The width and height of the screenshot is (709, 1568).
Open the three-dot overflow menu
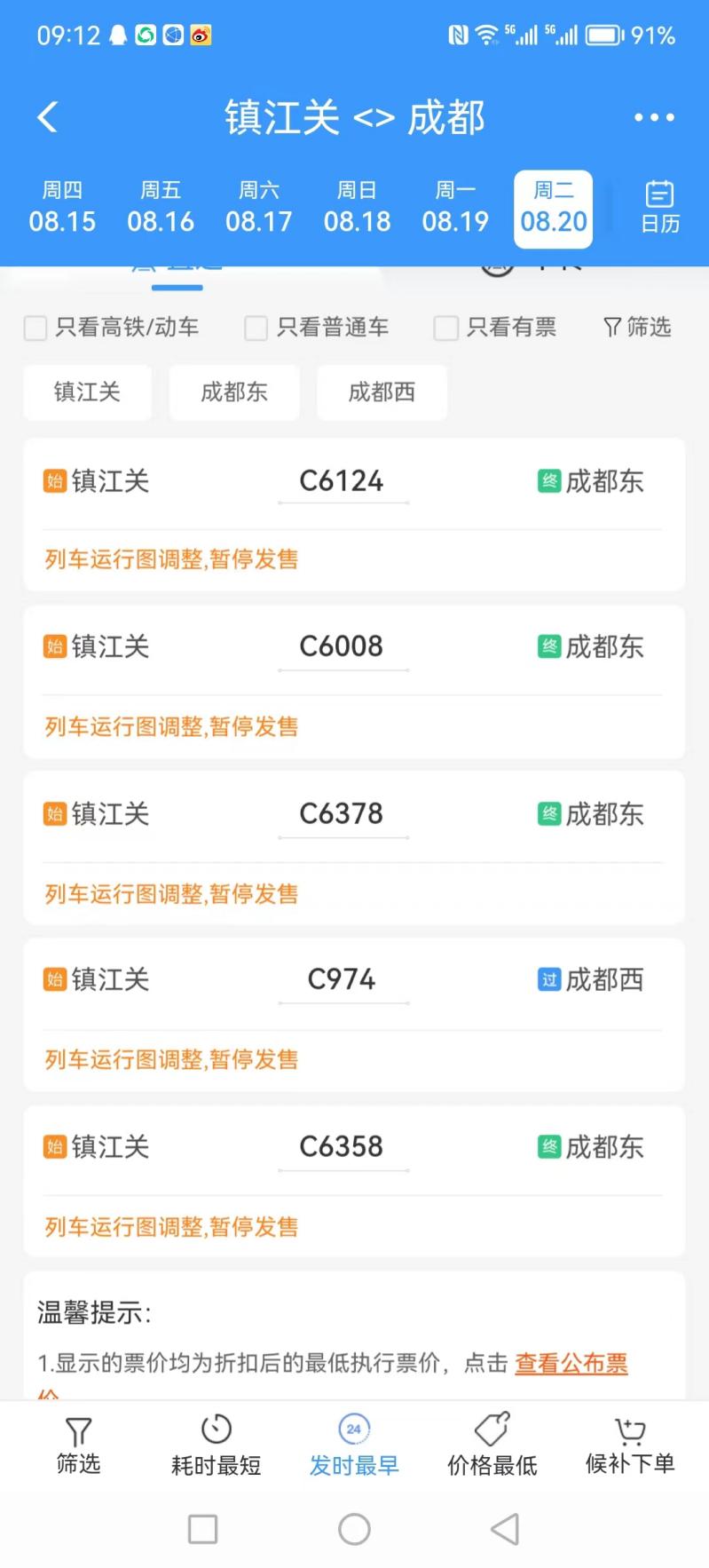(654, 117)
